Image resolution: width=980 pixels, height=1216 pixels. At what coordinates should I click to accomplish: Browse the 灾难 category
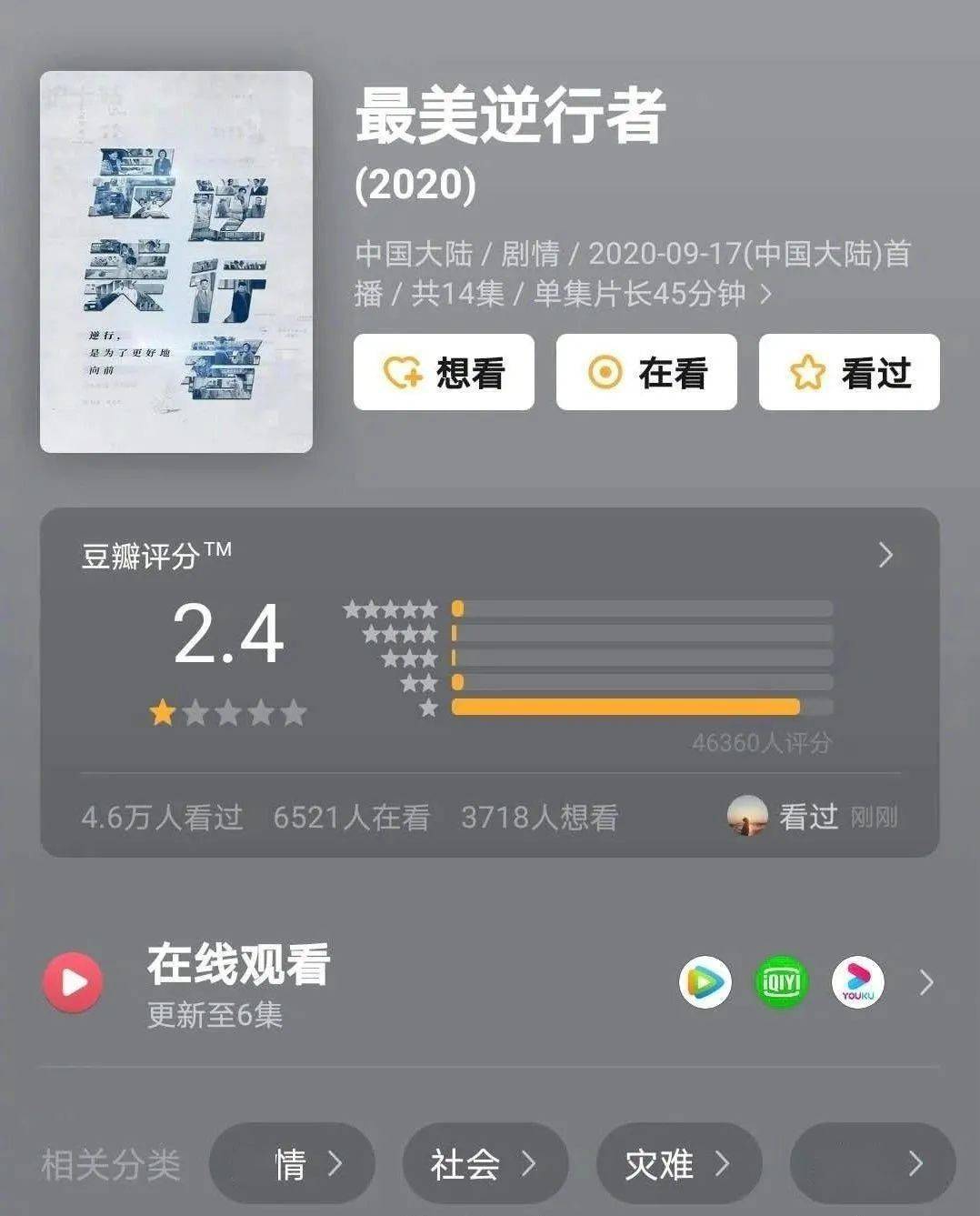click(x=678, y=1163)
